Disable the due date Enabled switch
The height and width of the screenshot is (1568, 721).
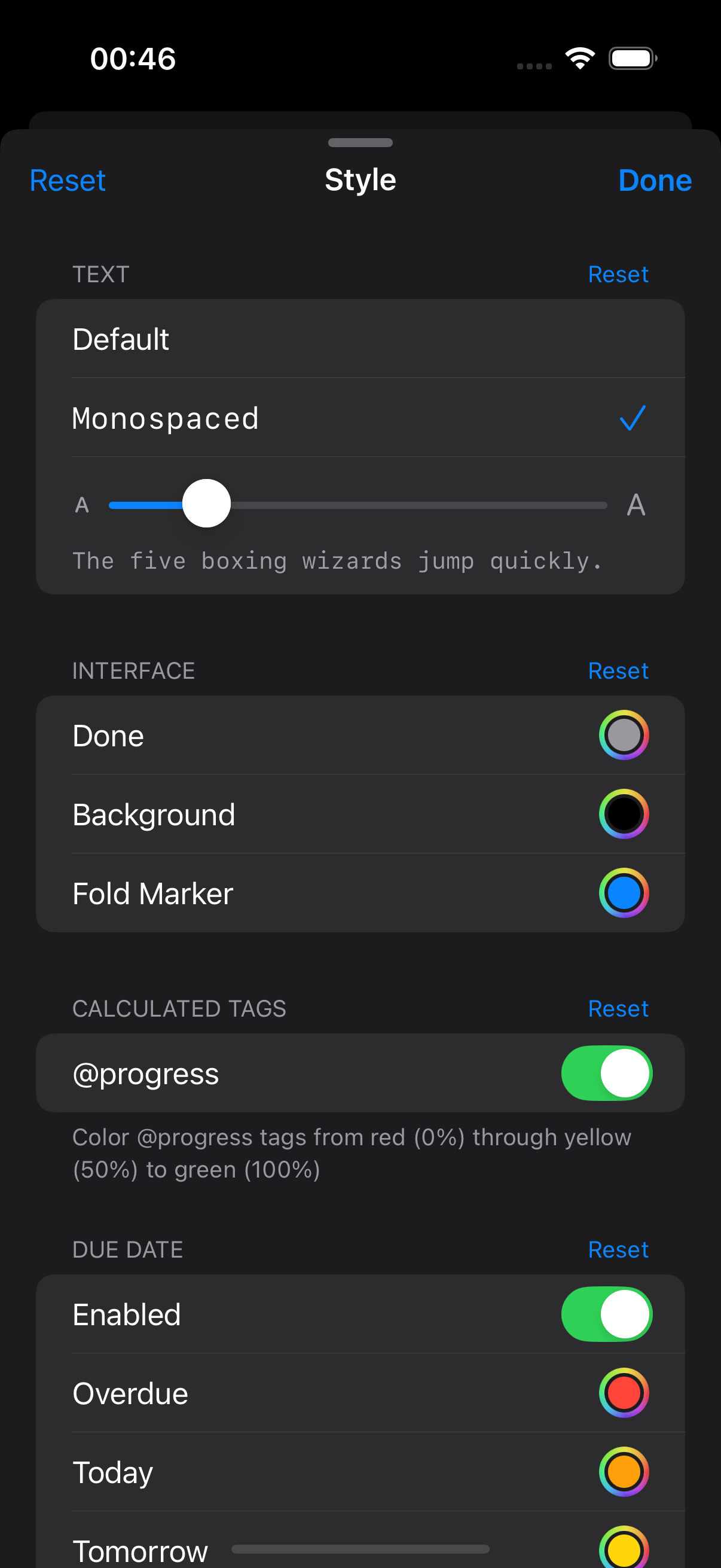(x=606, y=1314)
